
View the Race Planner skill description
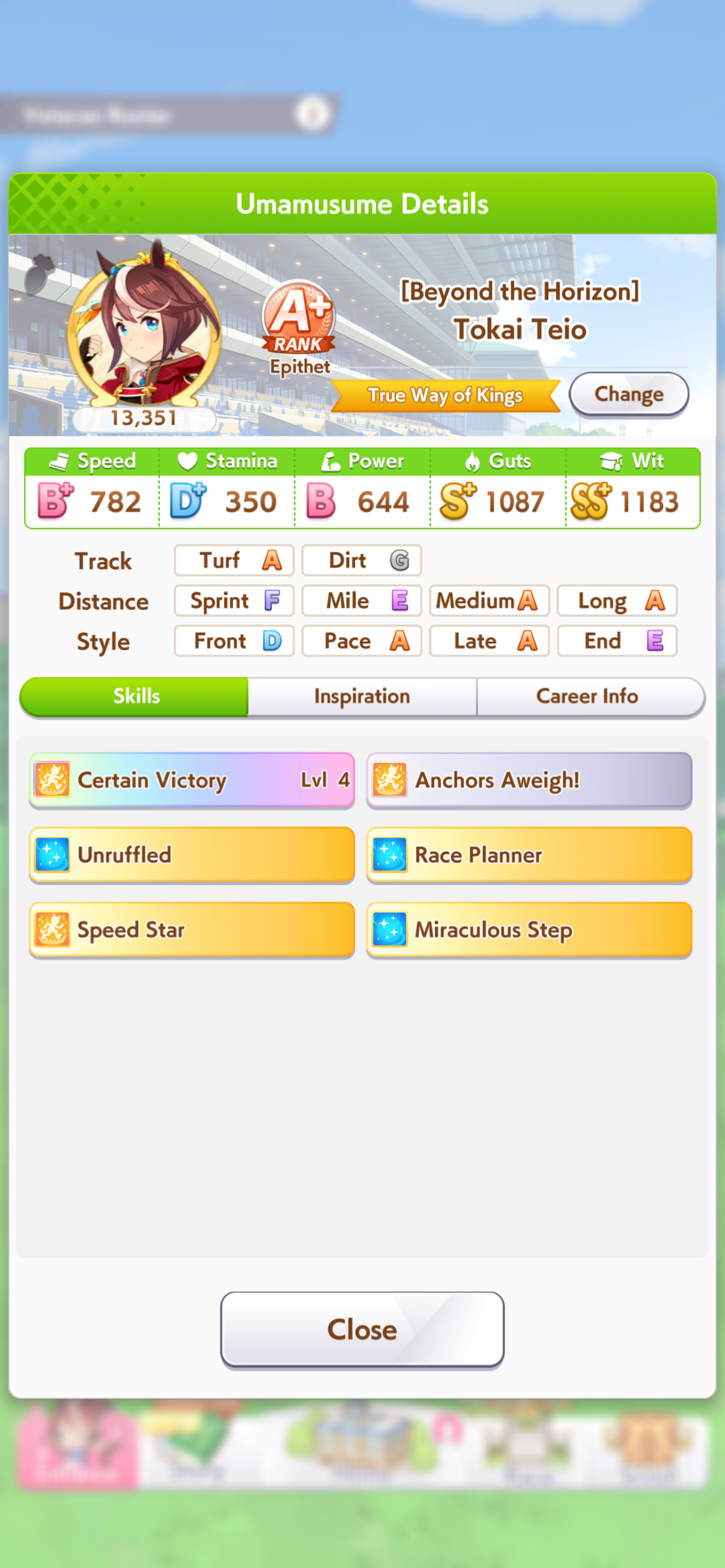click(529, 855)
